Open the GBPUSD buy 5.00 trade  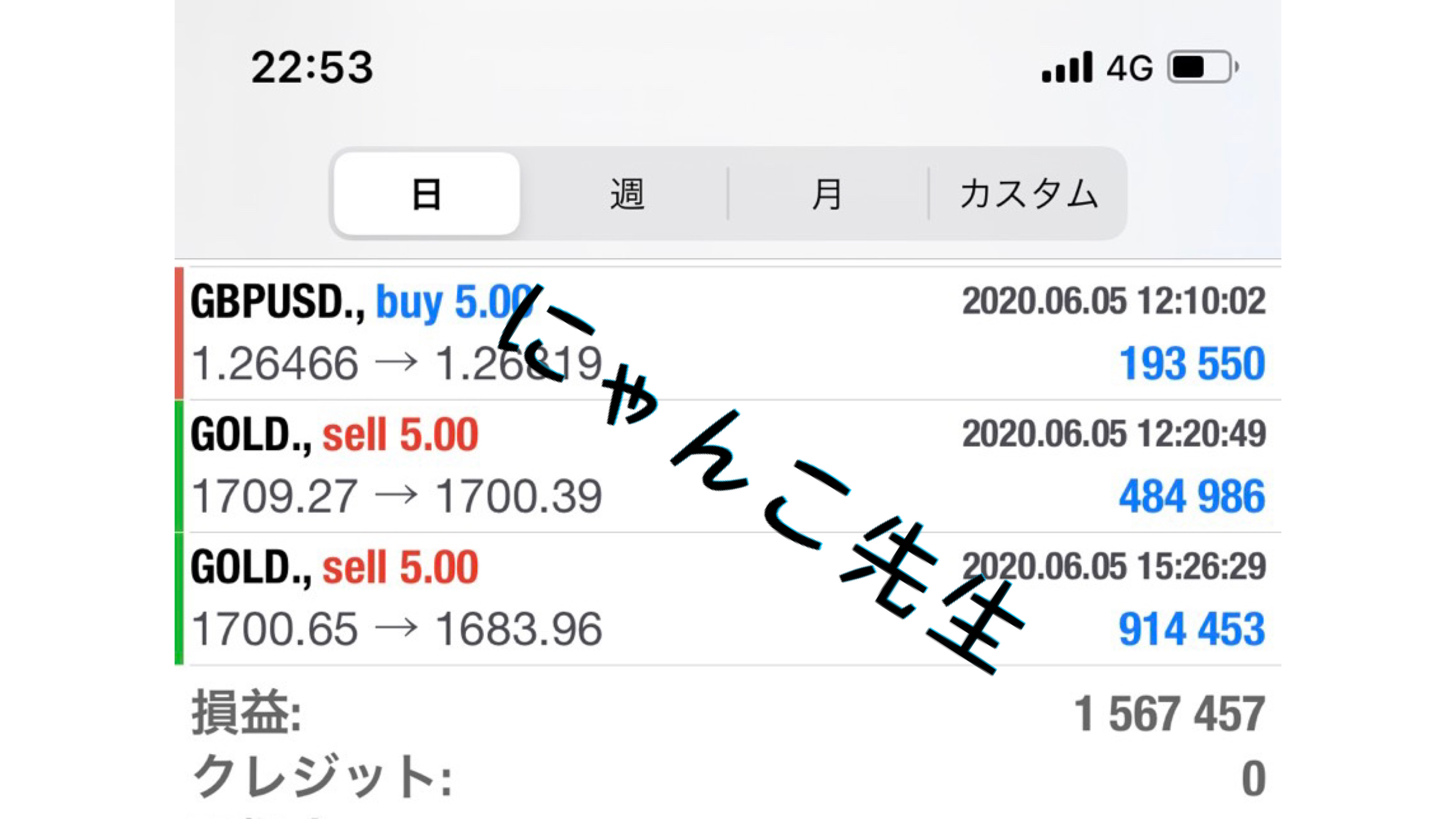tap(728, 333)
